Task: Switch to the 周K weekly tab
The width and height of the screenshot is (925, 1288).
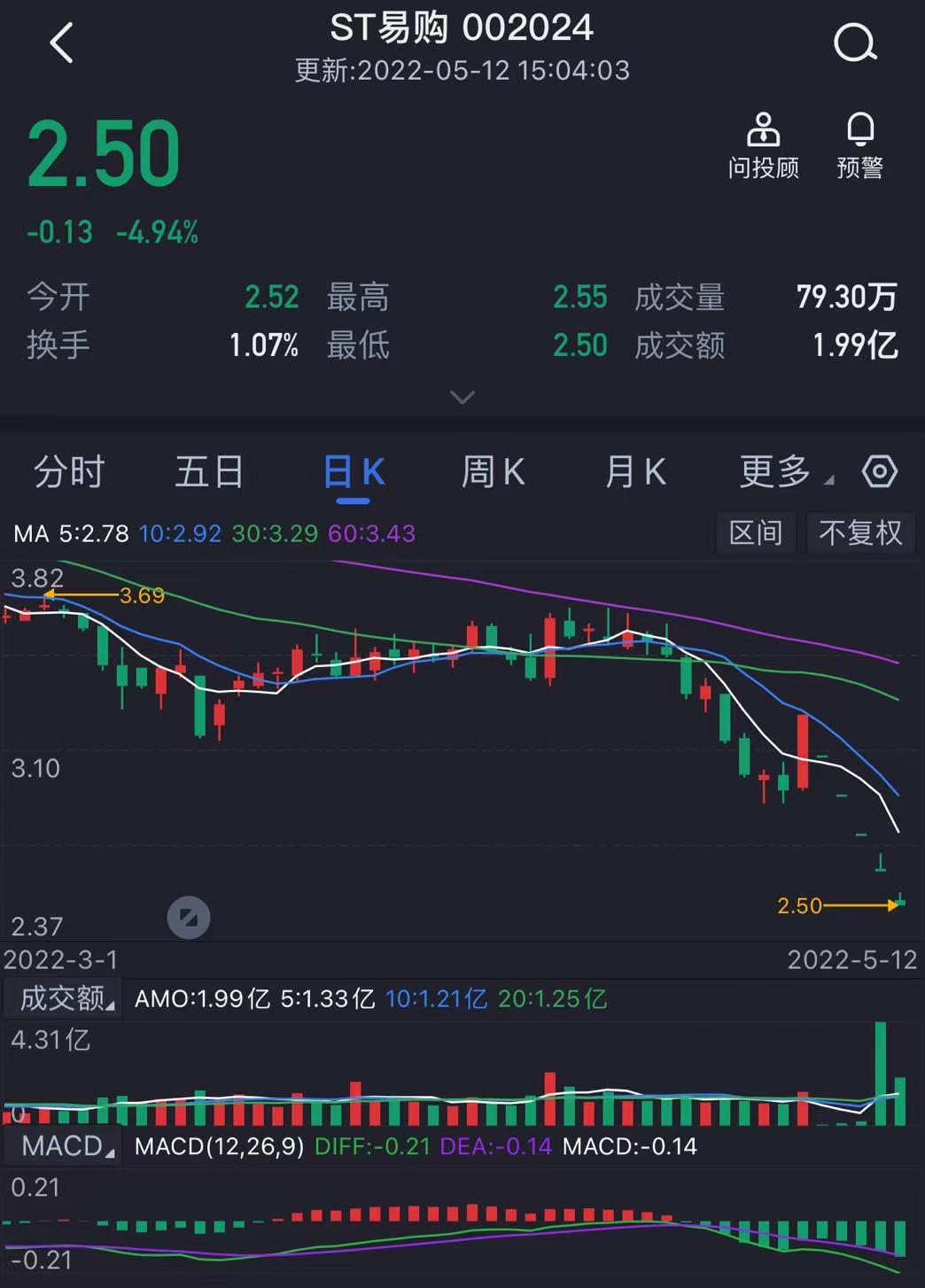Action: (494, 472)
